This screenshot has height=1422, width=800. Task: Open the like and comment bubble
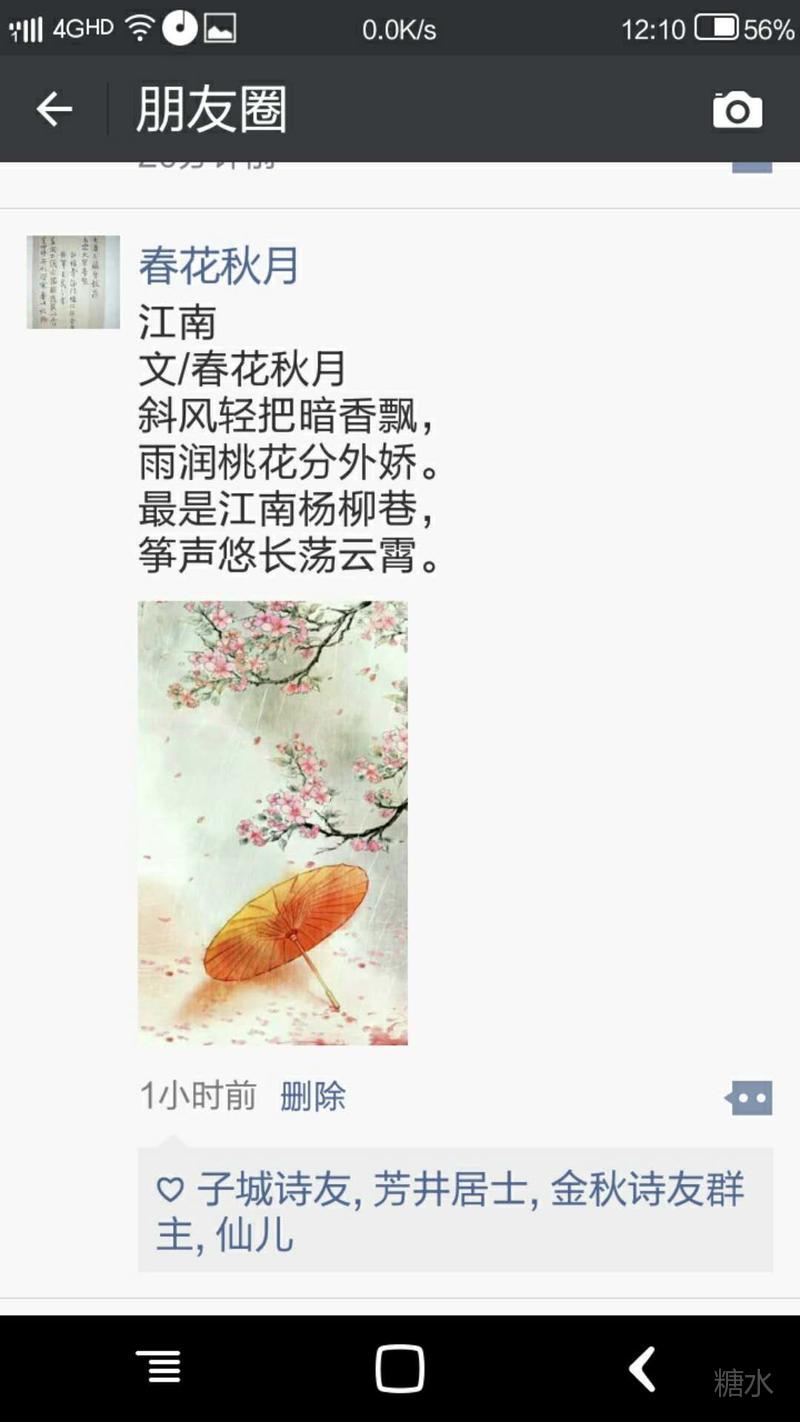point(749,1098)
